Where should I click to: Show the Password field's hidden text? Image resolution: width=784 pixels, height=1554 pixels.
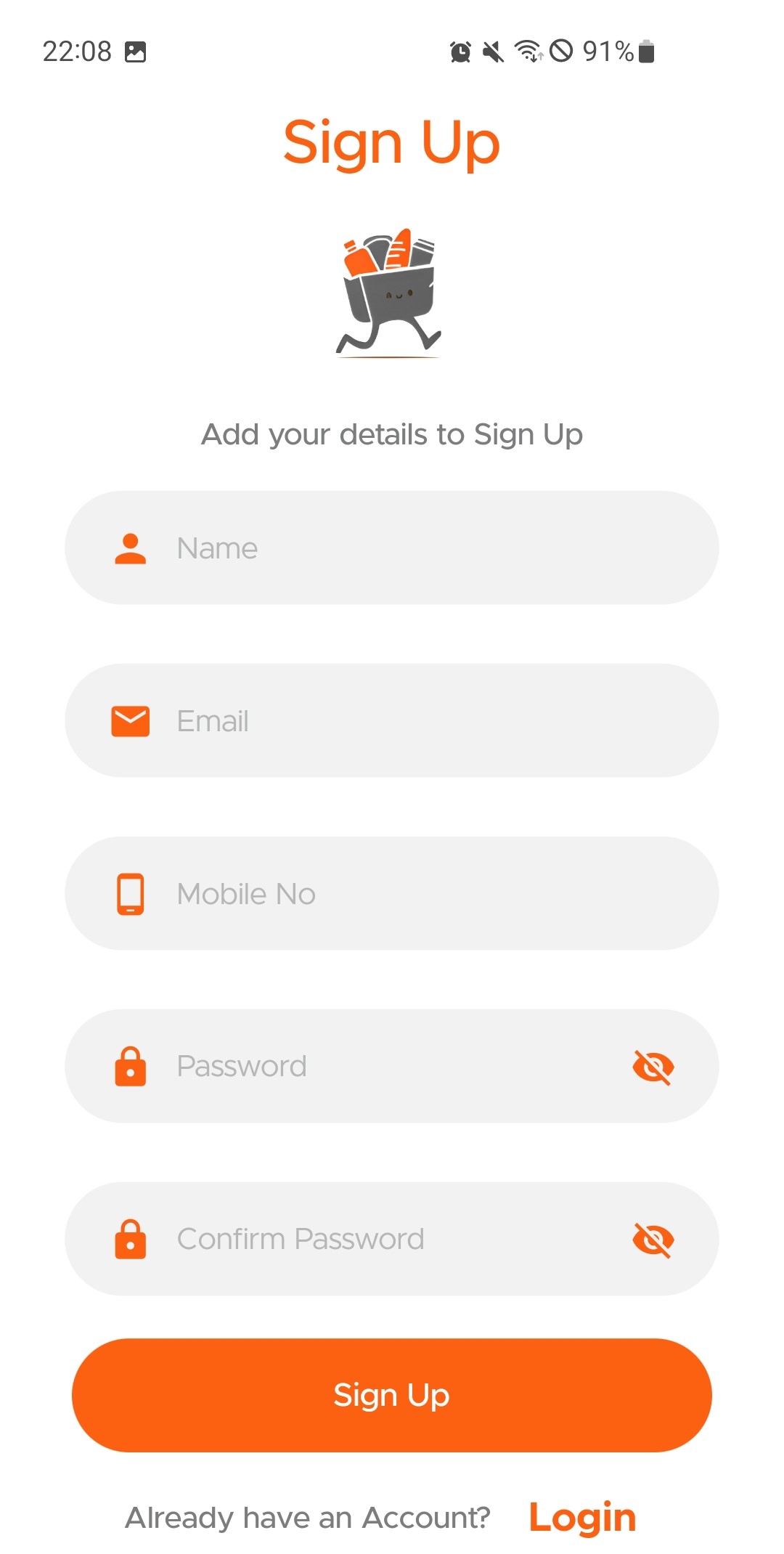[653, 1067]
